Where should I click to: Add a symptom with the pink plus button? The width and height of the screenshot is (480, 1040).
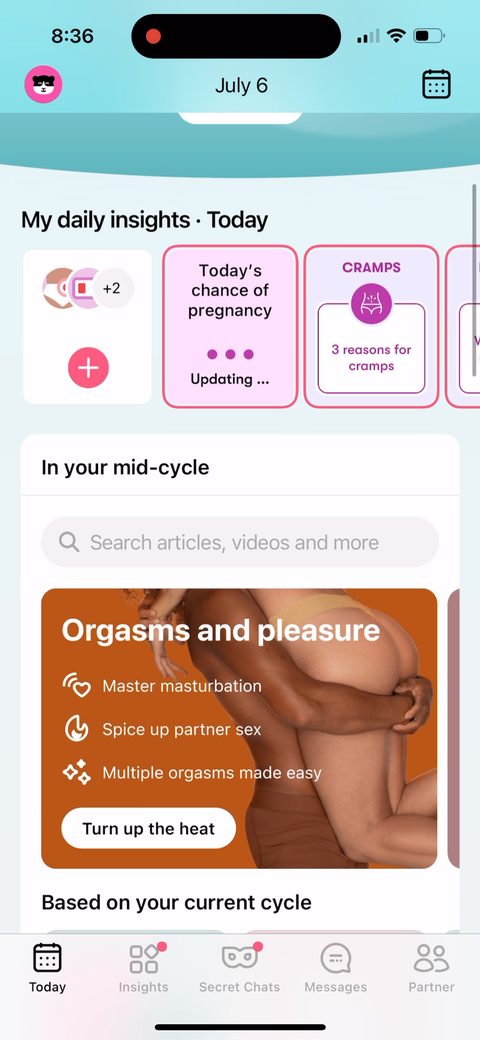(x=88, y=367)
